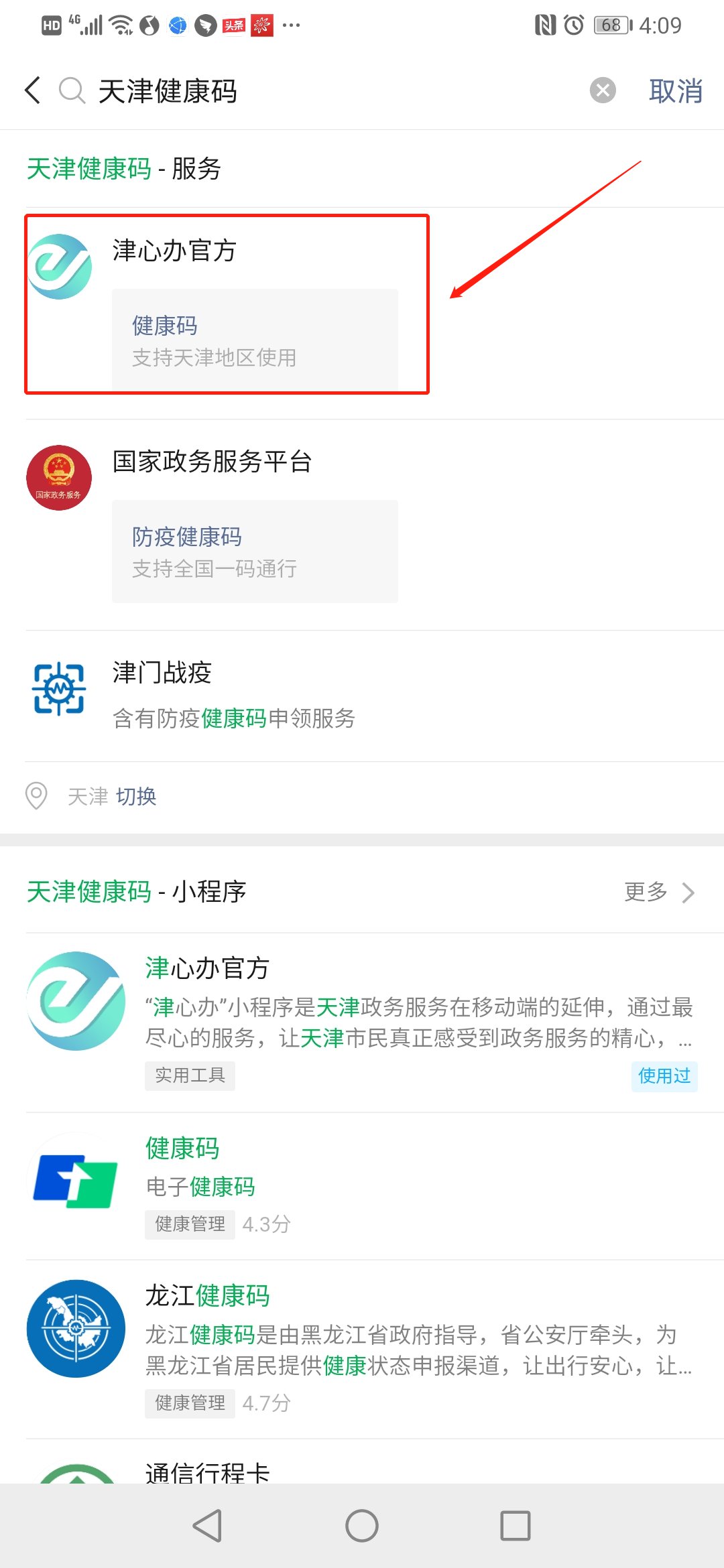
Task: Tap 切换 to change location
Action: pyautogui.click(x=136, y=796)
